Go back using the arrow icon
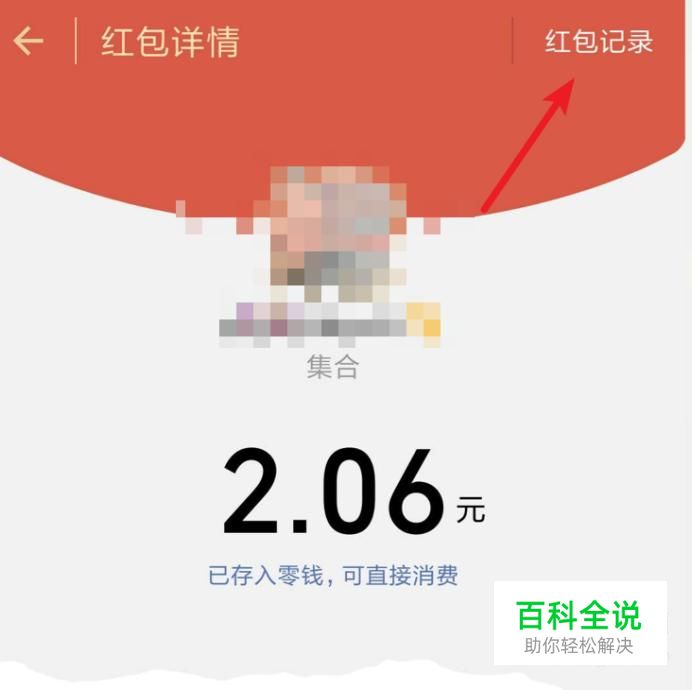 28,42
